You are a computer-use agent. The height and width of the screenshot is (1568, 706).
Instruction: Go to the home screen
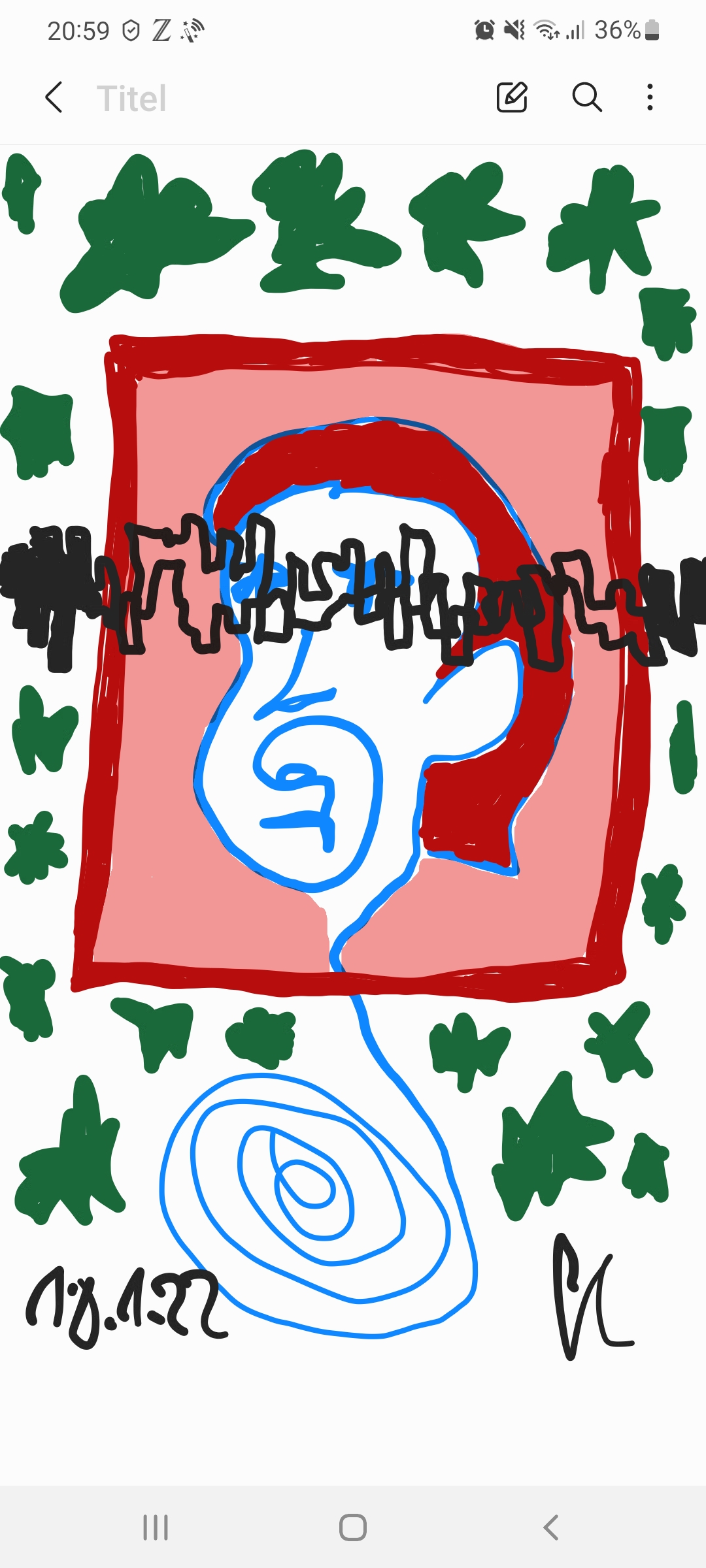(353, 1527)
